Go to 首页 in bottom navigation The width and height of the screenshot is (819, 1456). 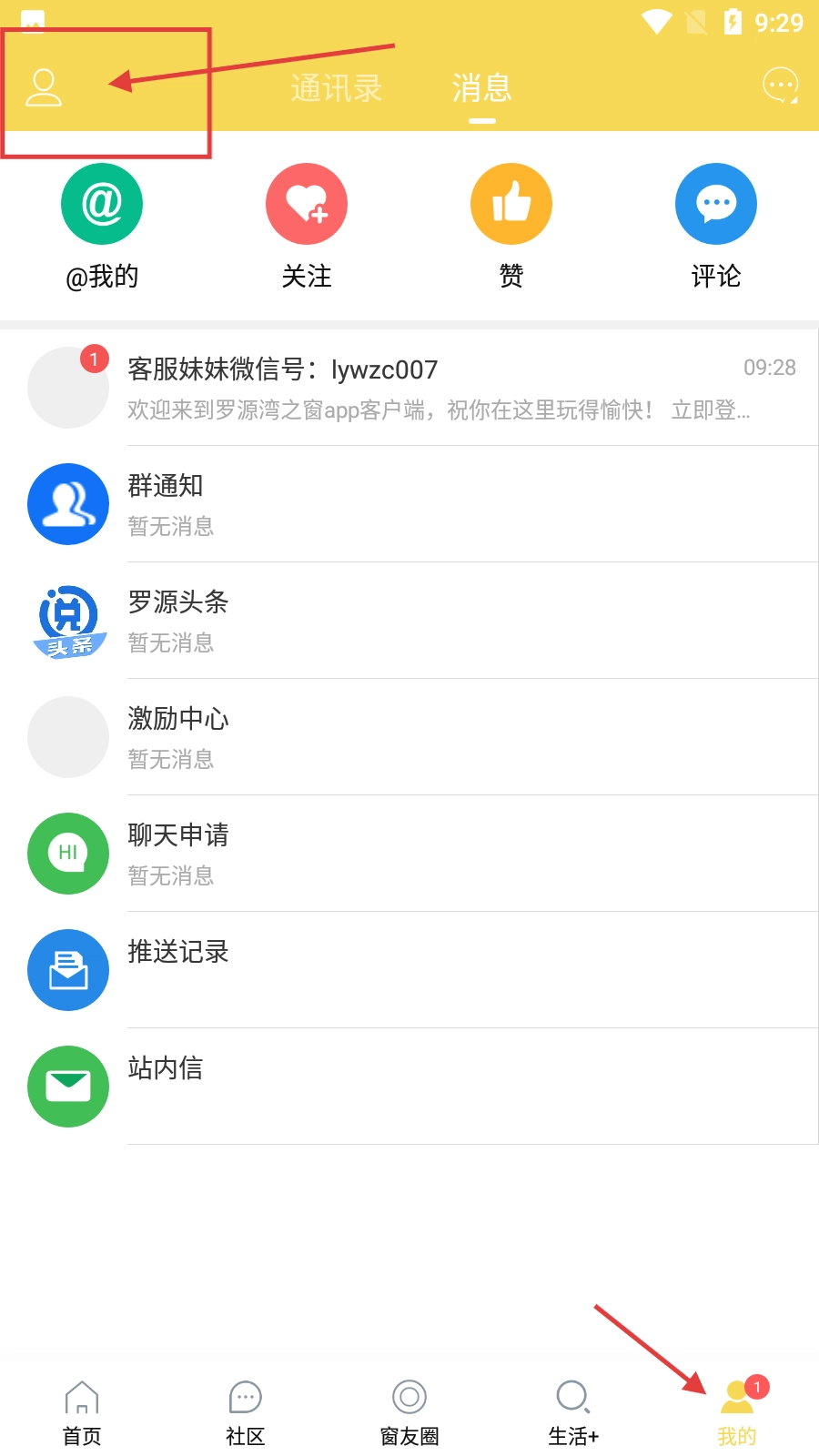click(x=82, y=1412)
